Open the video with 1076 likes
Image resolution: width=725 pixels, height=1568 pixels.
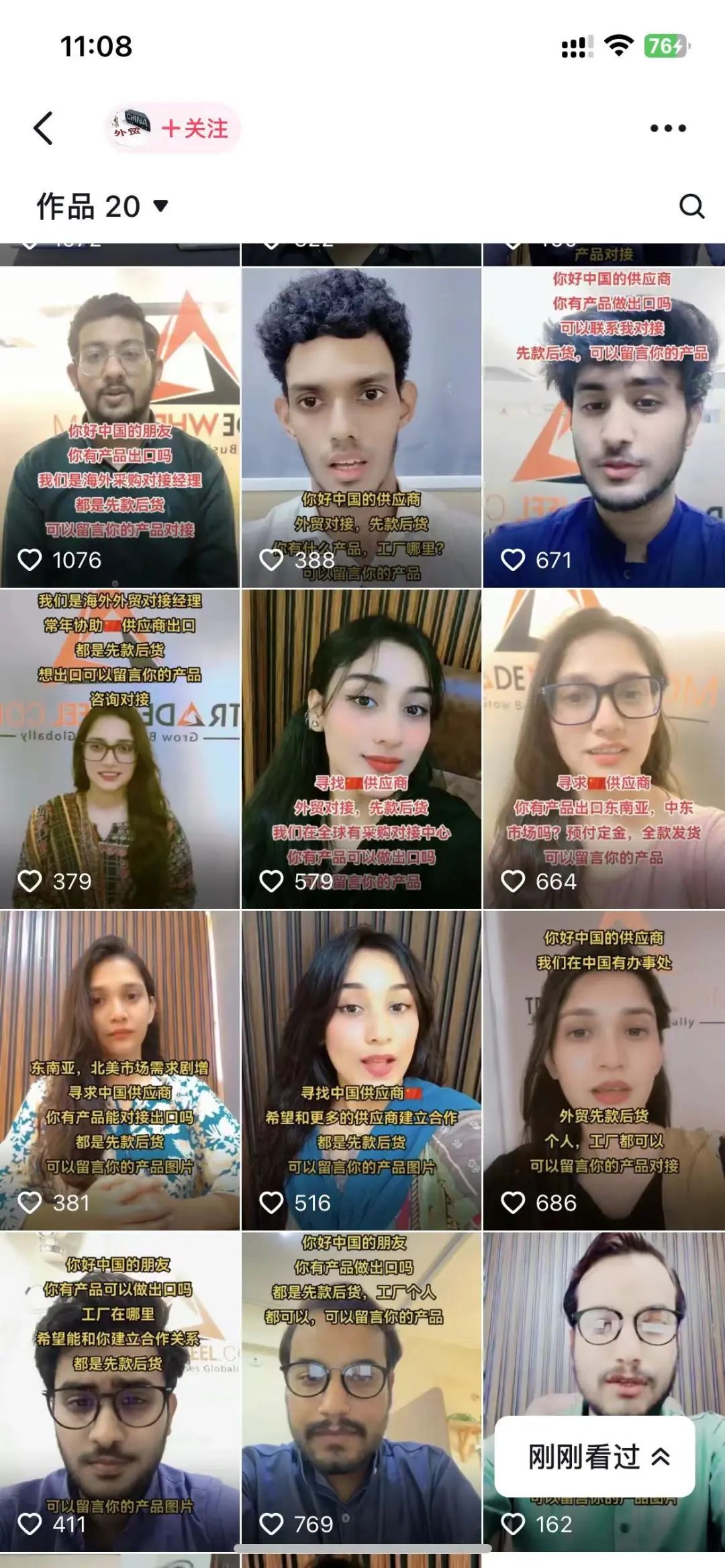pyautogui.click(x=119, y=427)
